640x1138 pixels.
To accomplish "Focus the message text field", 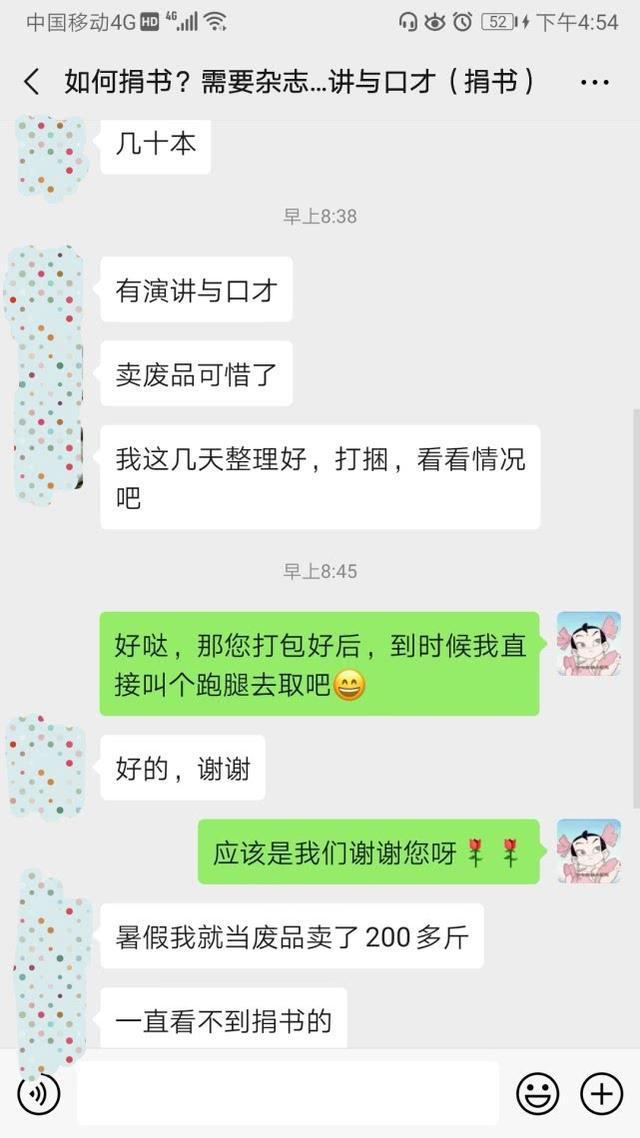I will point(288,1093).
